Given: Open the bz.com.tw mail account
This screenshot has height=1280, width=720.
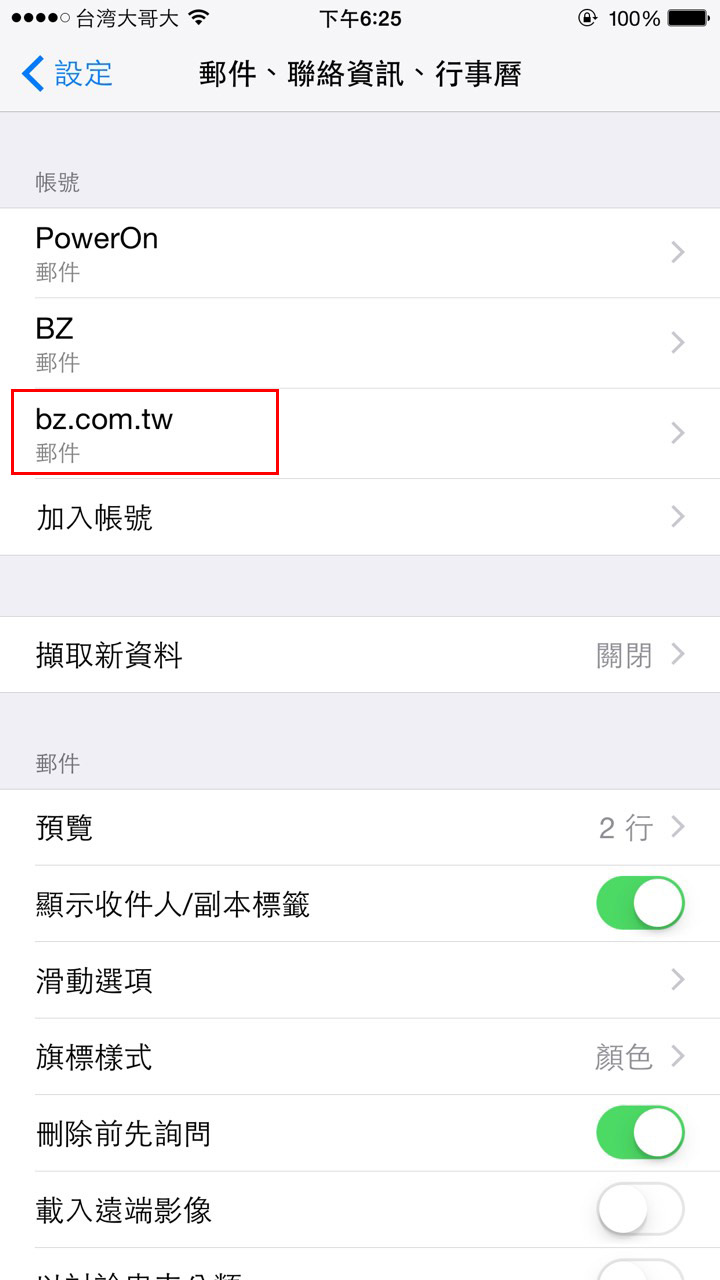Looking at the screenshot, I should click(360, 433).
